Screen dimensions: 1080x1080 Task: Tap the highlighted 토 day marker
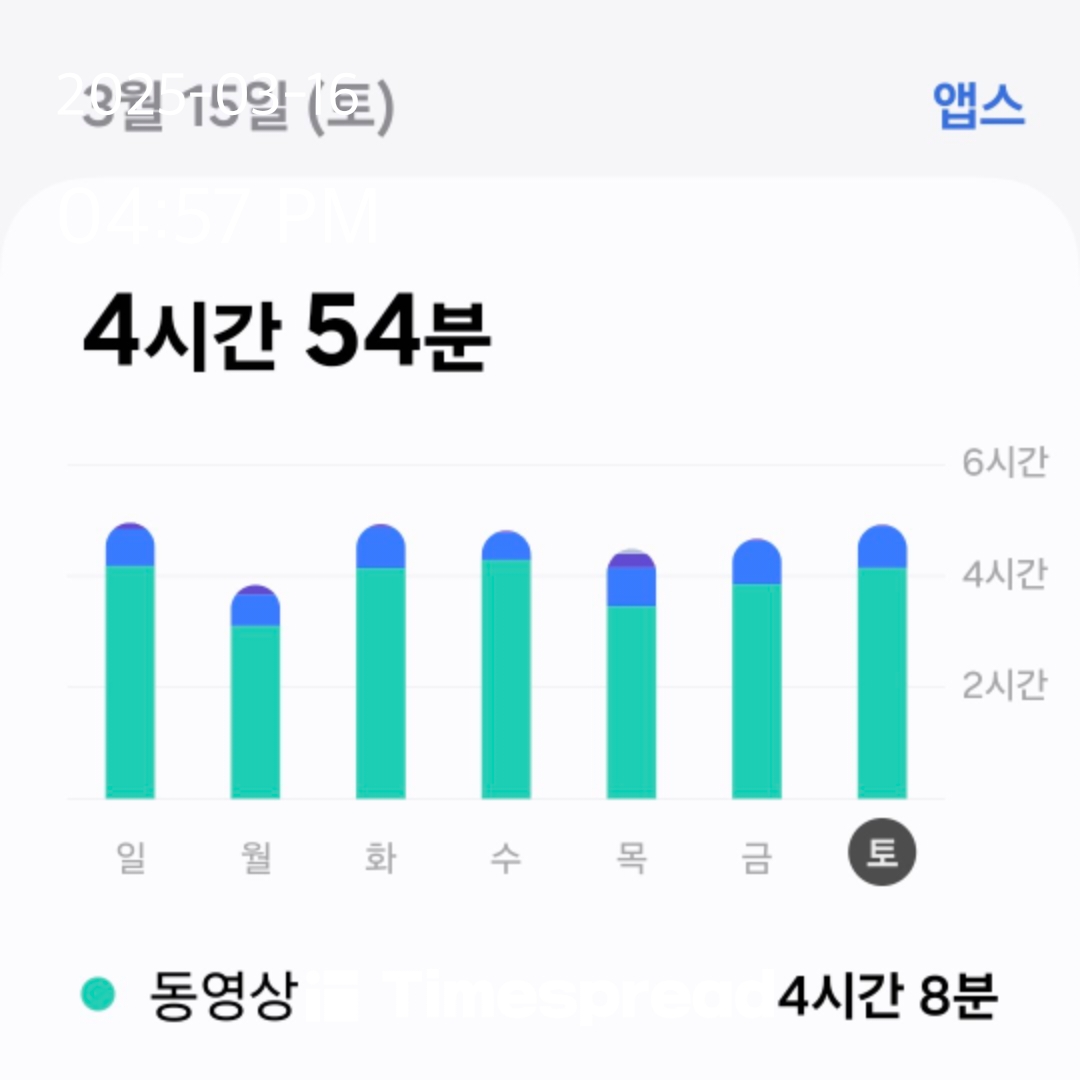(882, 852)
